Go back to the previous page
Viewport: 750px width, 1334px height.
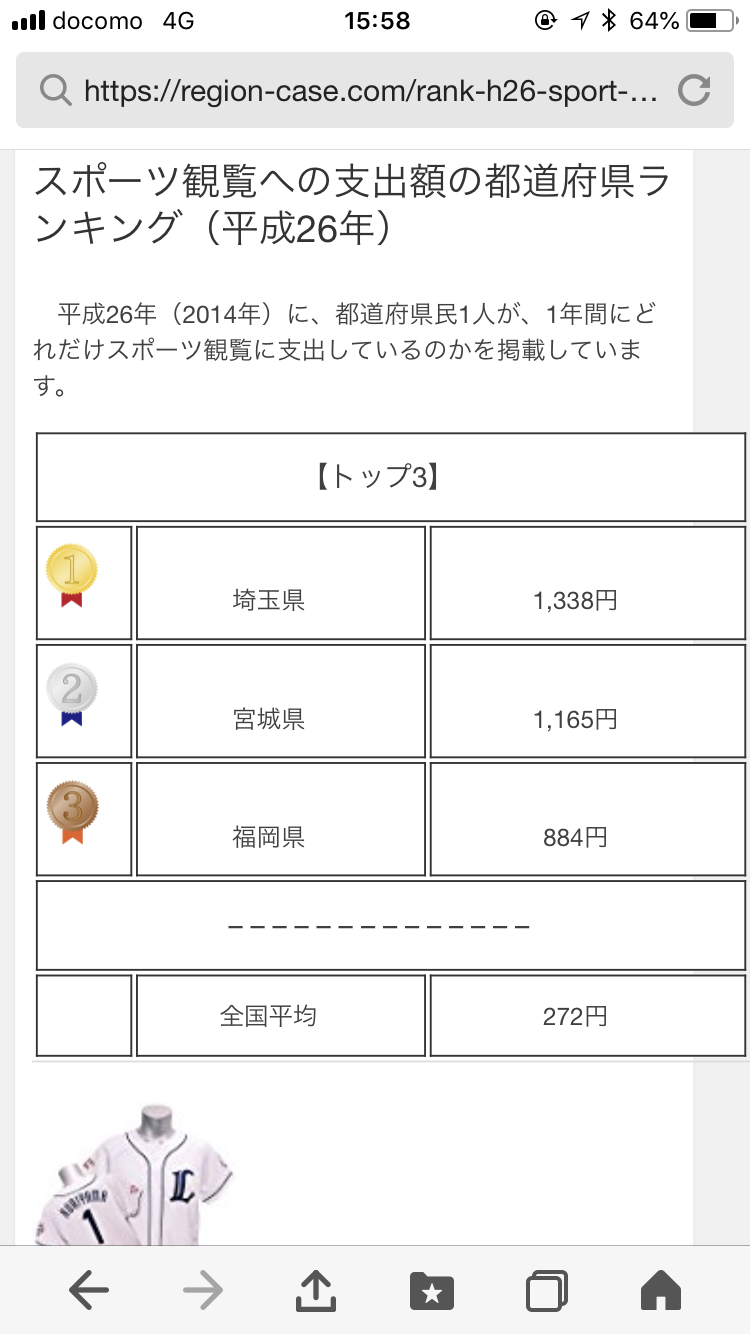[x=89, y=1291]
